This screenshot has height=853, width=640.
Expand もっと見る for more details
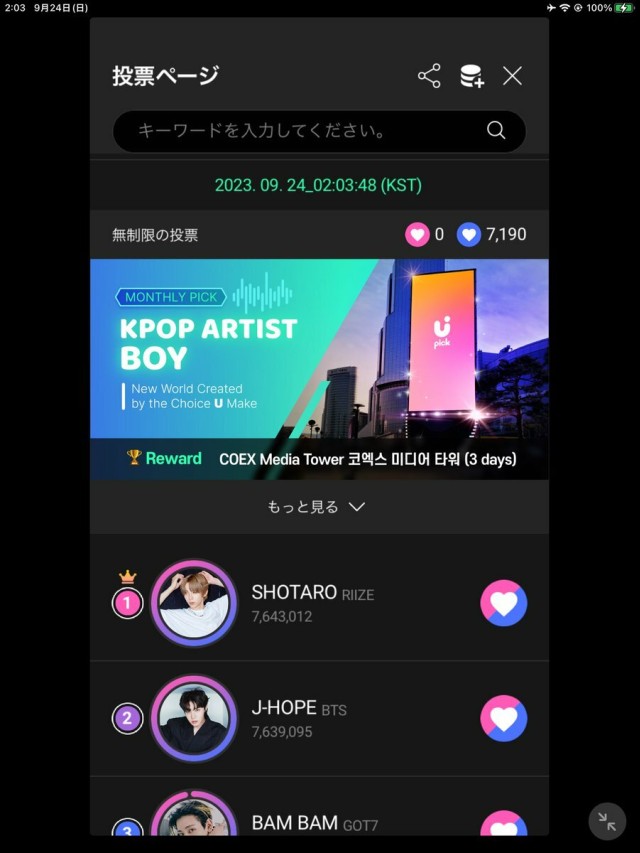(x=317, y=507)
